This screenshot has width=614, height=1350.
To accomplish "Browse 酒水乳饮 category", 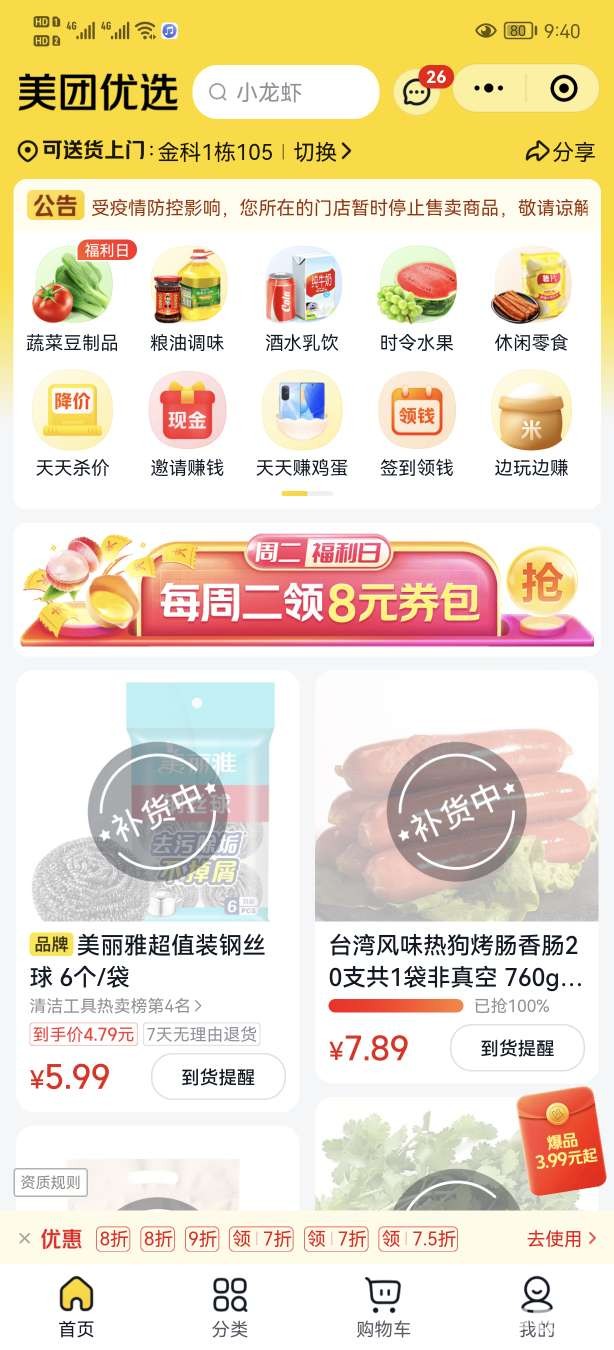I will click(302, 300).
